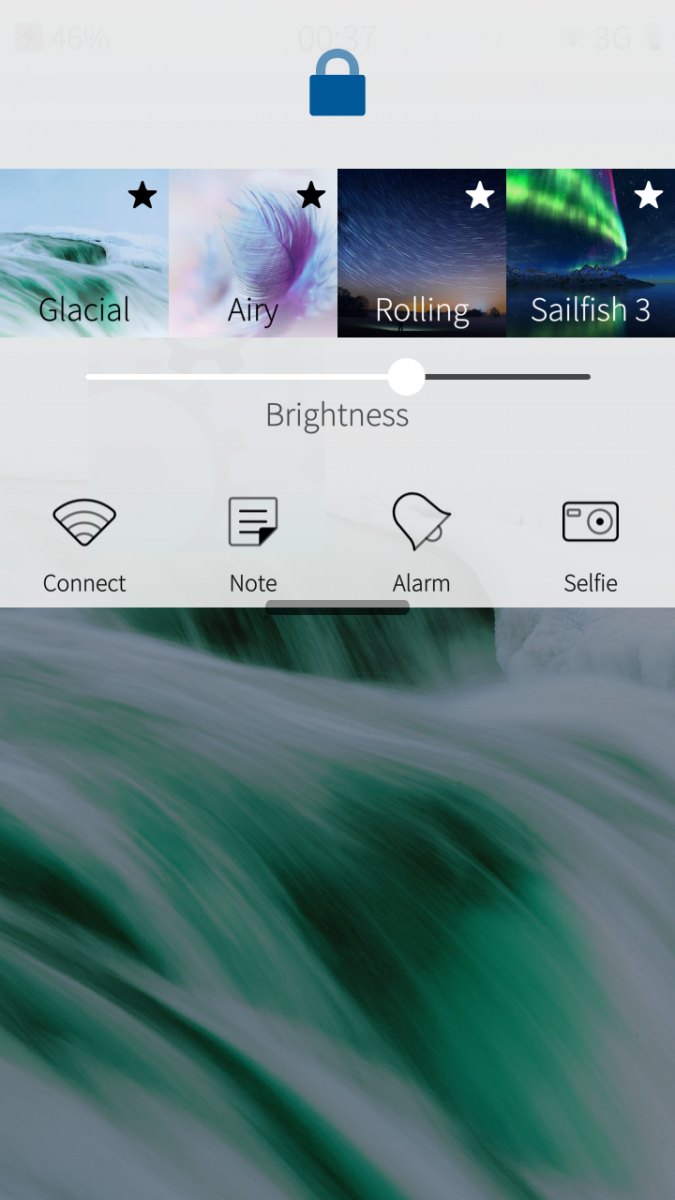Image resolution: width=675 pixels, height=1200 pixels.
Task: Select the Airy ambience
Action: click(x=253, y=253)
